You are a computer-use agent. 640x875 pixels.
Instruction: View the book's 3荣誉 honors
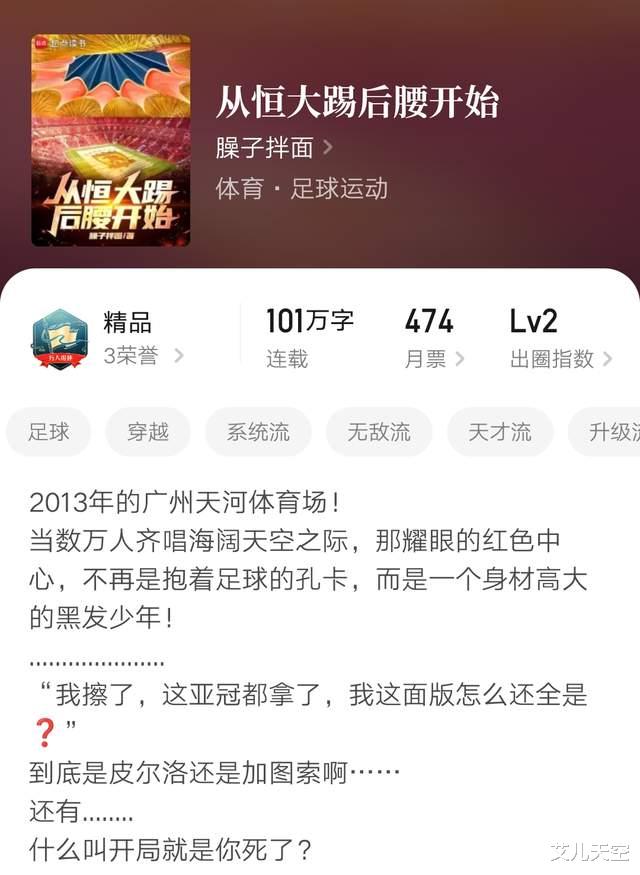coord(142,355)
